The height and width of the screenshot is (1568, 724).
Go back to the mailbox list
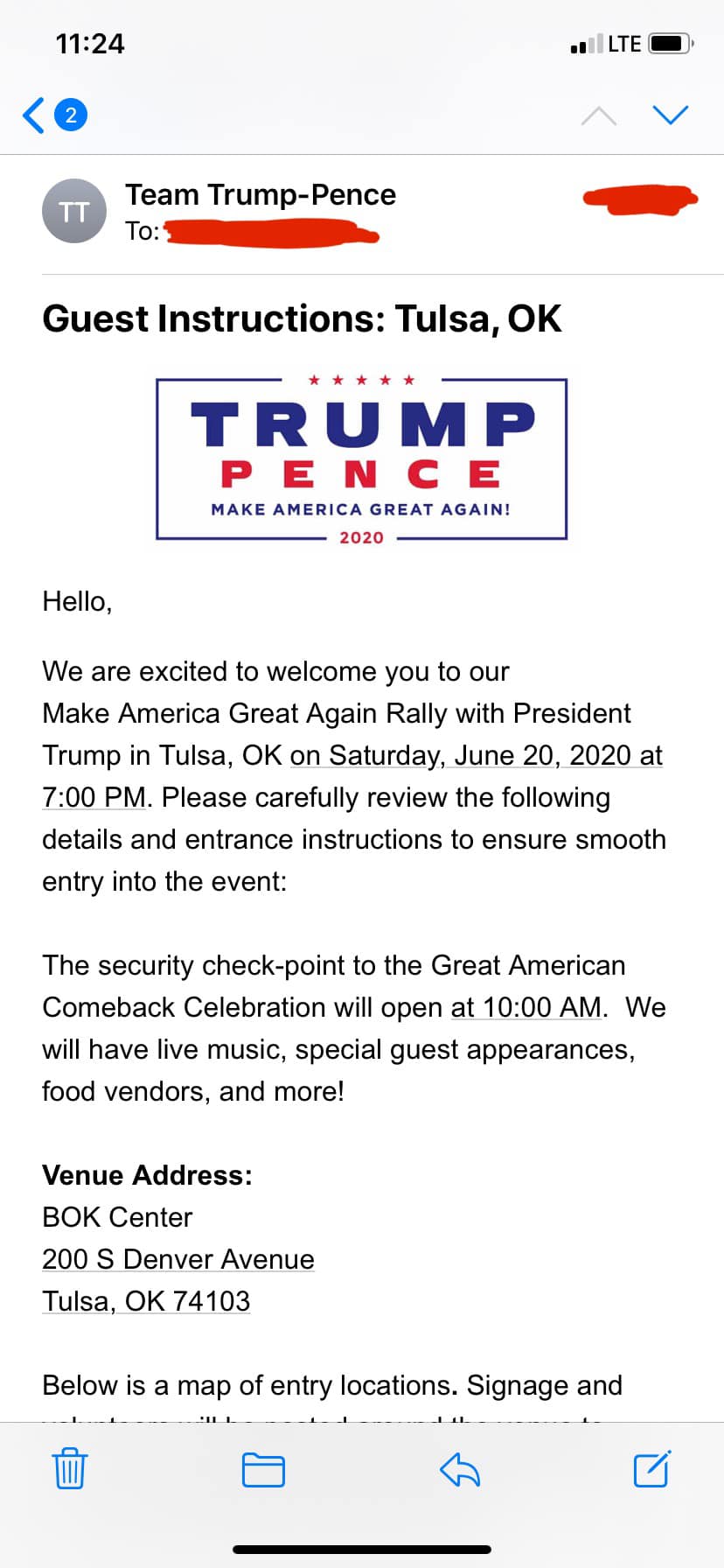coord(35,115)
